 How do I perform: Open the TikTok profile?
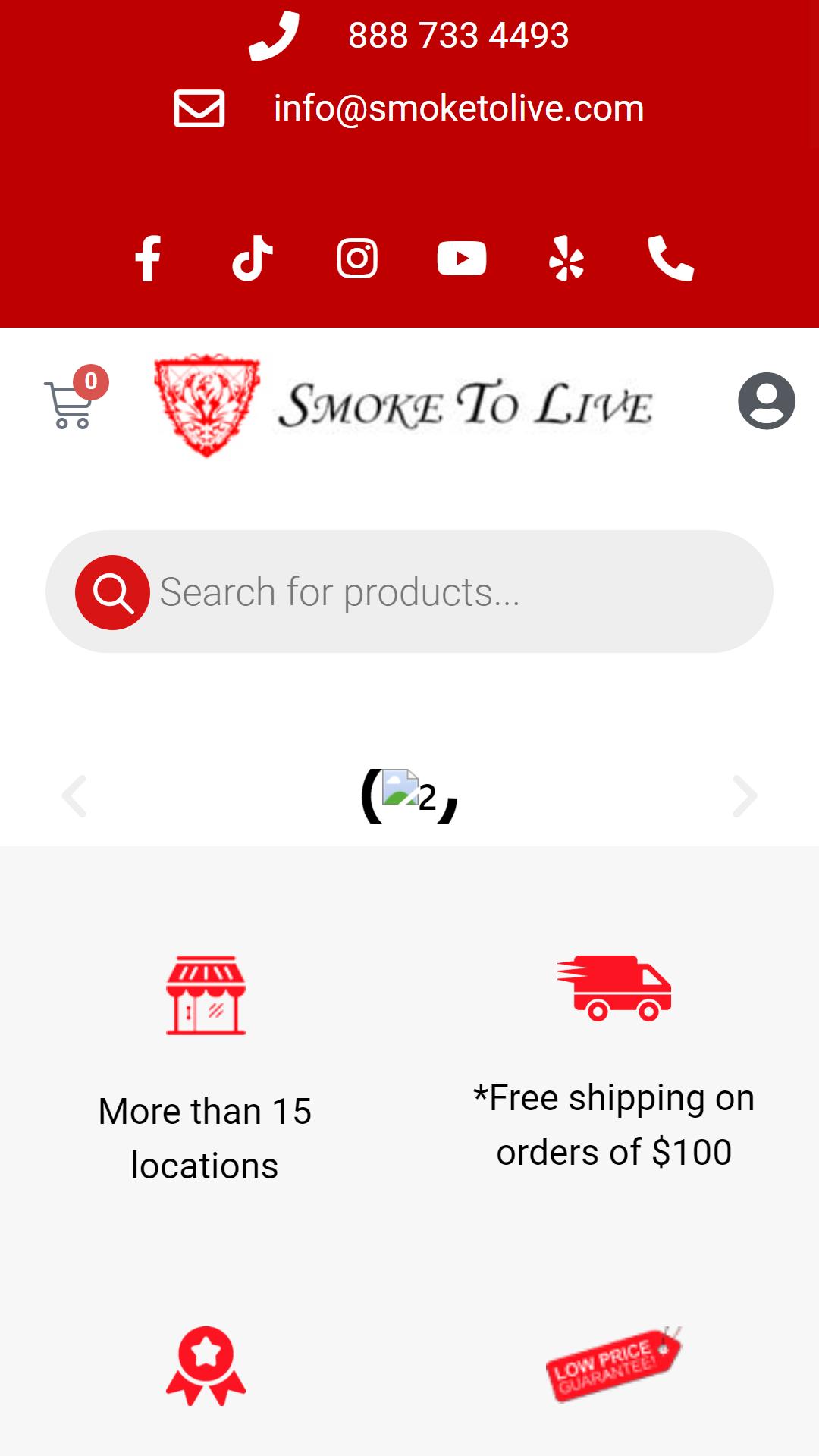click(253, 259)
